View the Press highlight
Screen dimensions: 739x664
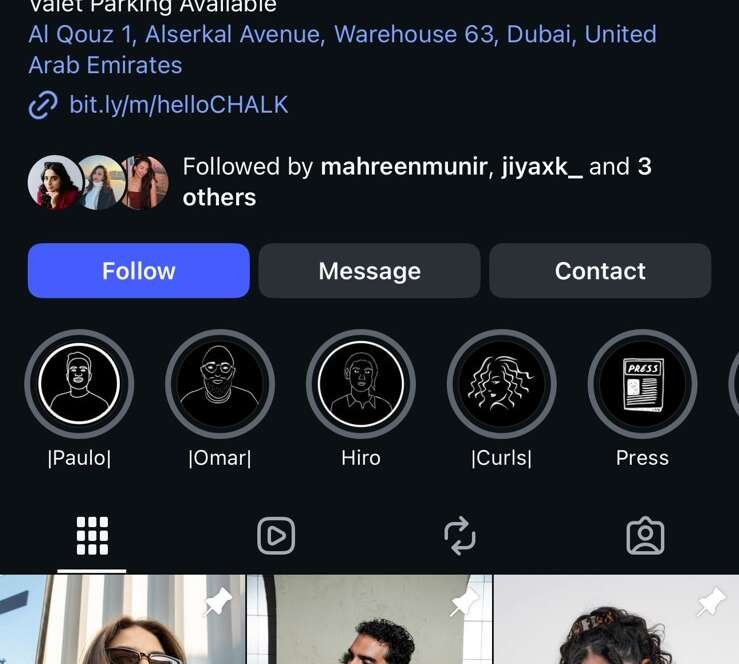tap(642, 384)
